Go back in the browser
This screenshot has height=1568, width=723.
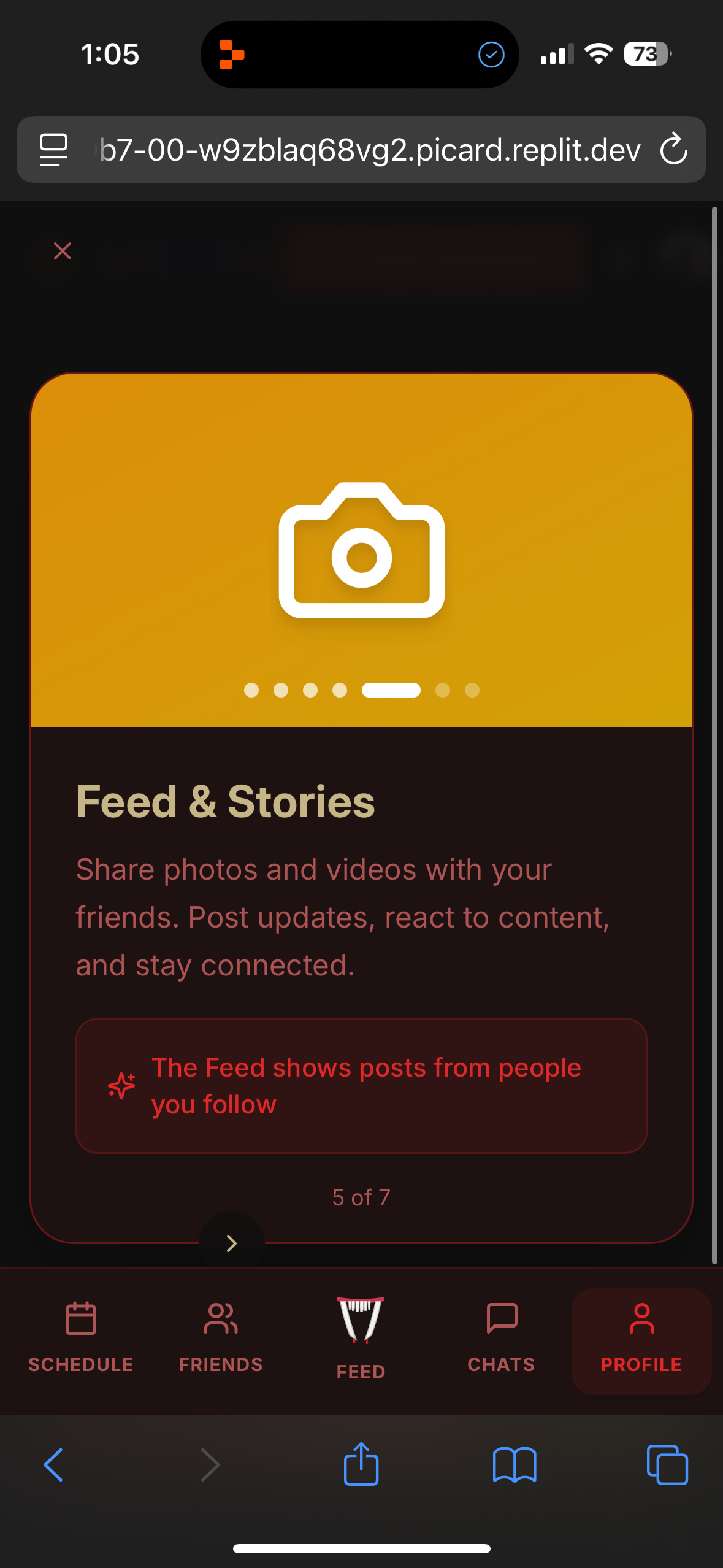click(x=54, y=1465)
